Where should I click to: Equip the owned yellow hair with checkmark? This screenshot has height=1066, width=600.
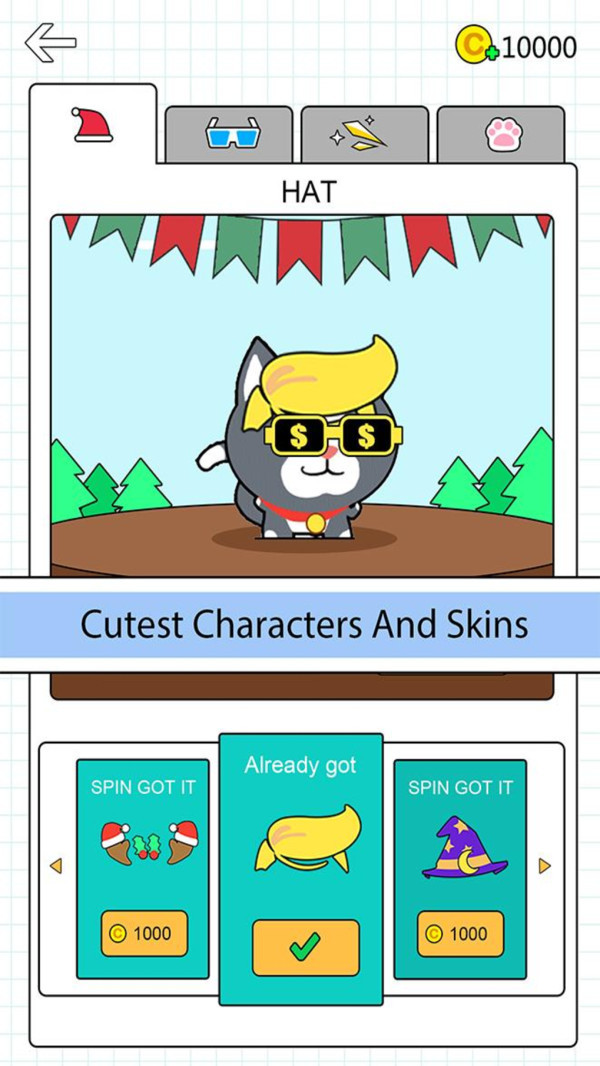305,947
